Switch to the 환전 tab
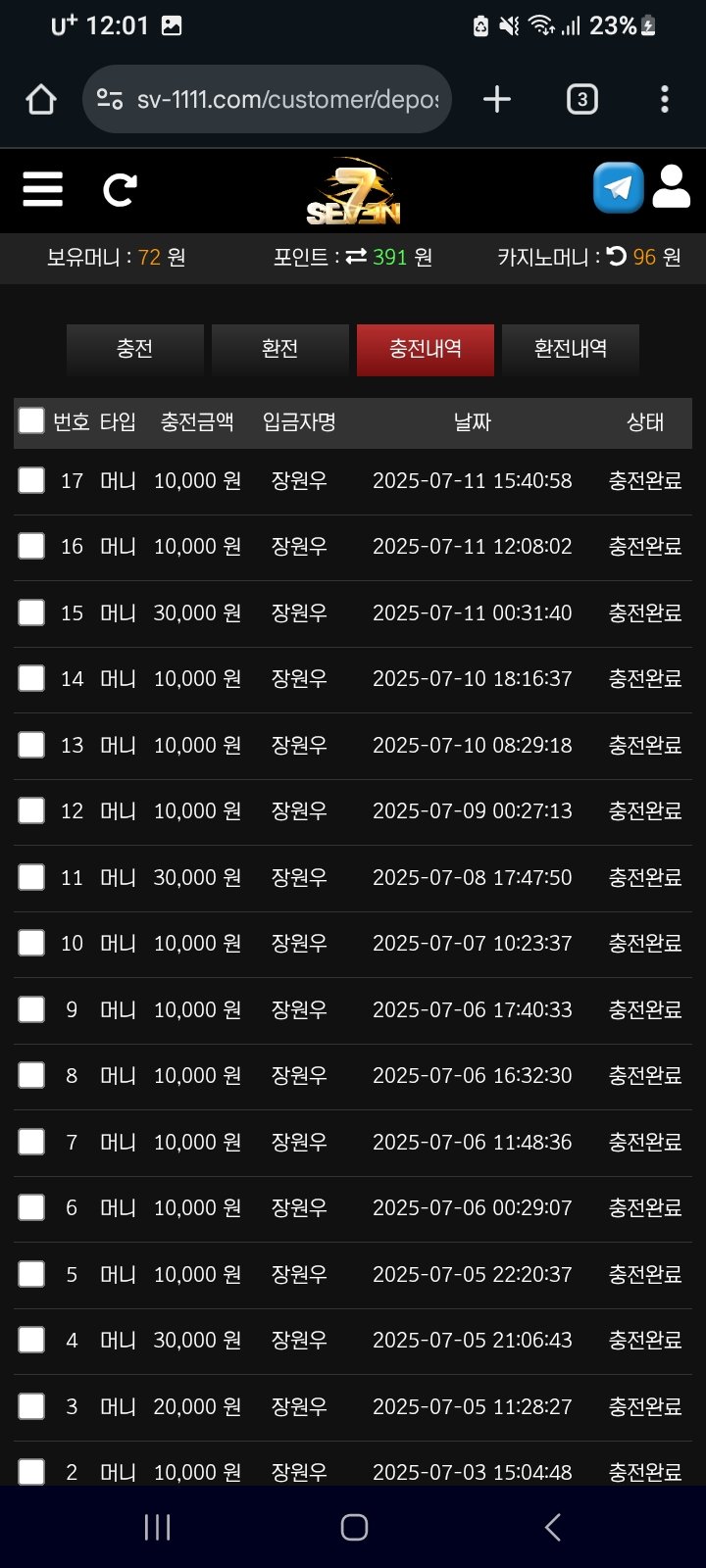Screen dimensions: 706x1568 click(x=280, y=349)
